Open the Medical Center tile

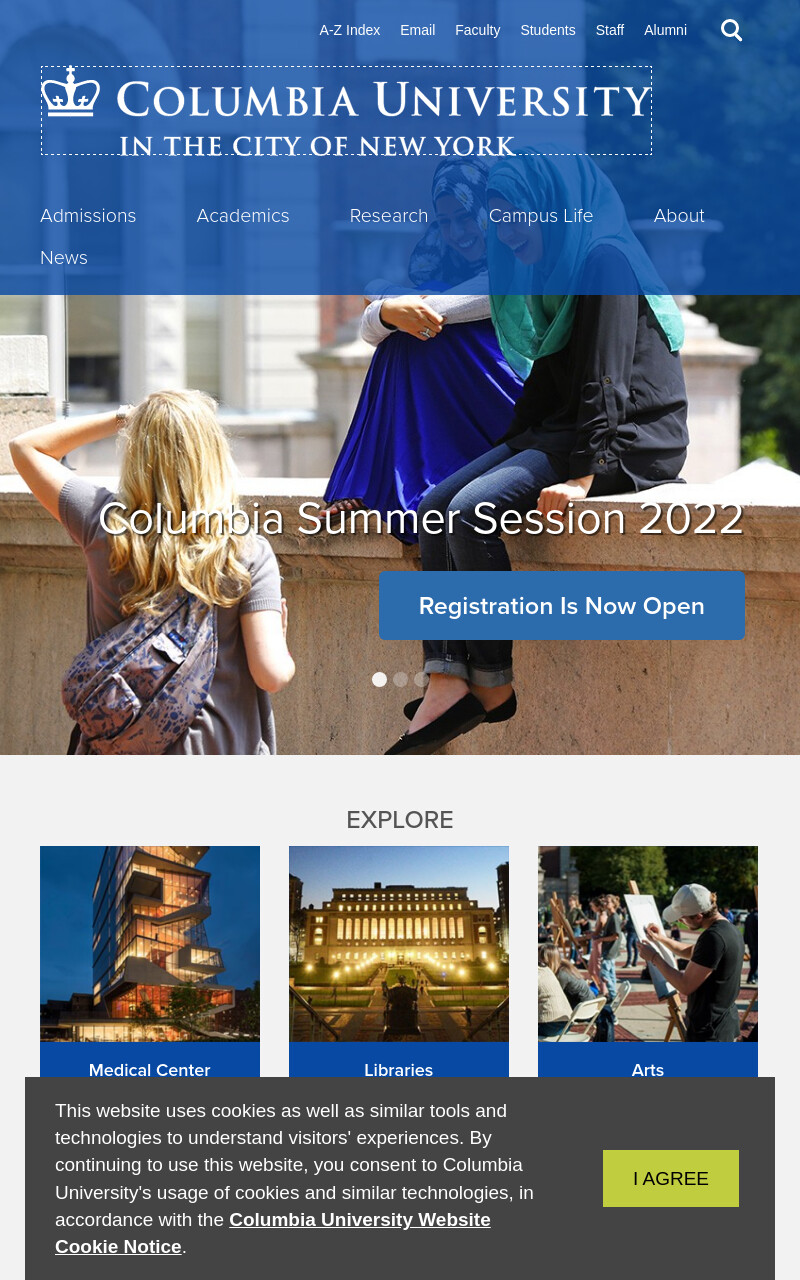tap(150, 962)
